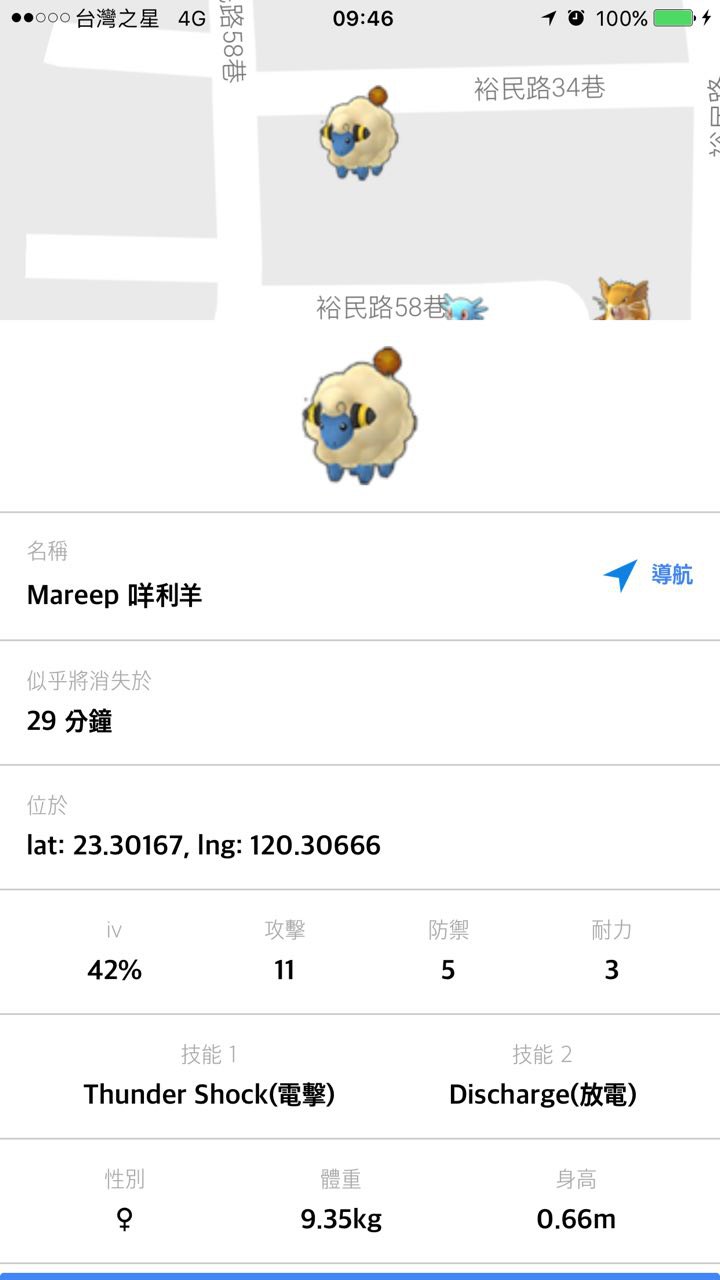Select the Mareep marker on the map
The width and height of the screenshot is (720, 1280).
point(359,135)
